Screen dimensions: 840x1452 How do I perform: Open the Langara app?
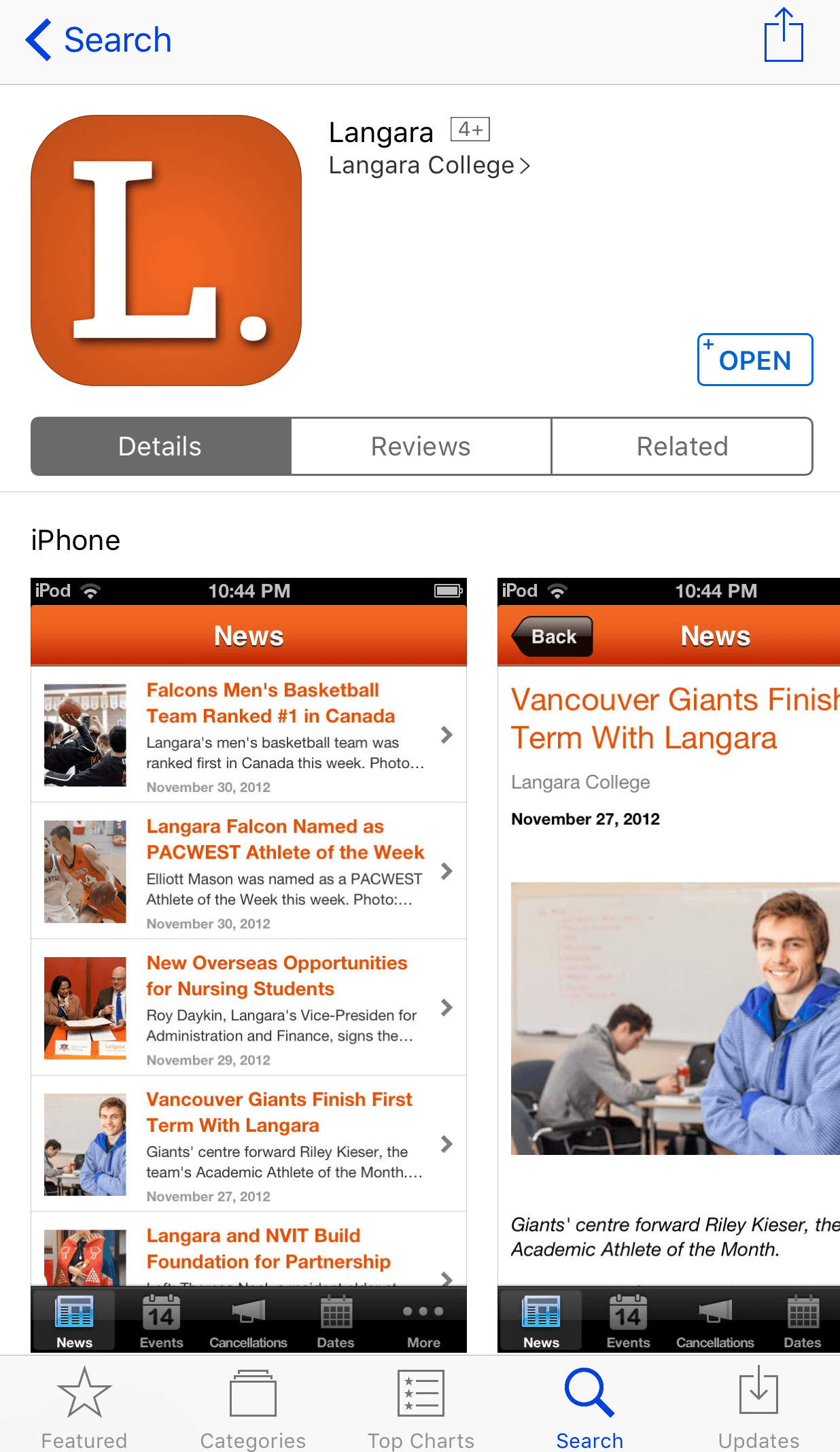(x=755, y=360)
